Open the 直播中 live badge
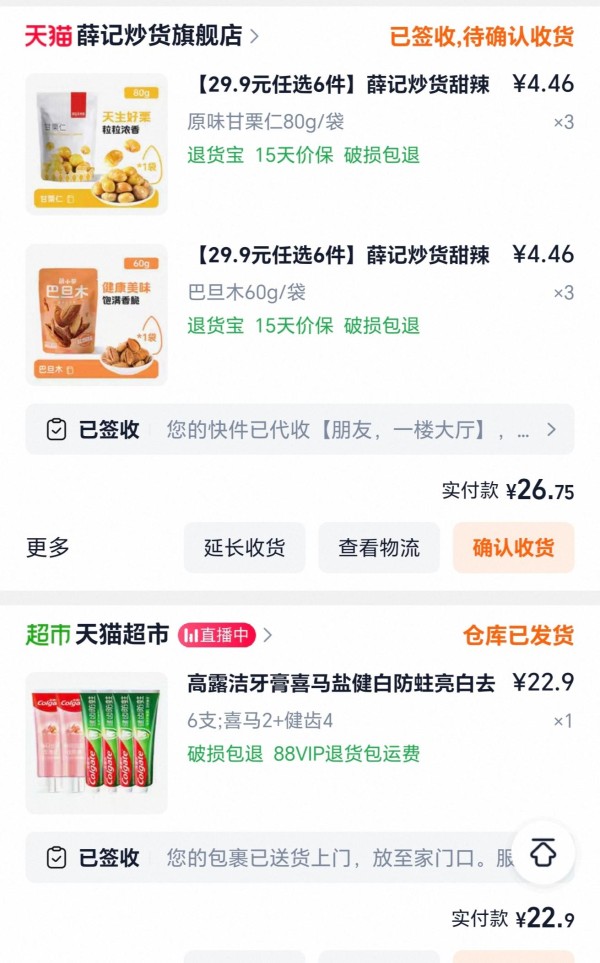Viewport: 600px width, 963px height. pyautogui.click(x=216, y=635)
